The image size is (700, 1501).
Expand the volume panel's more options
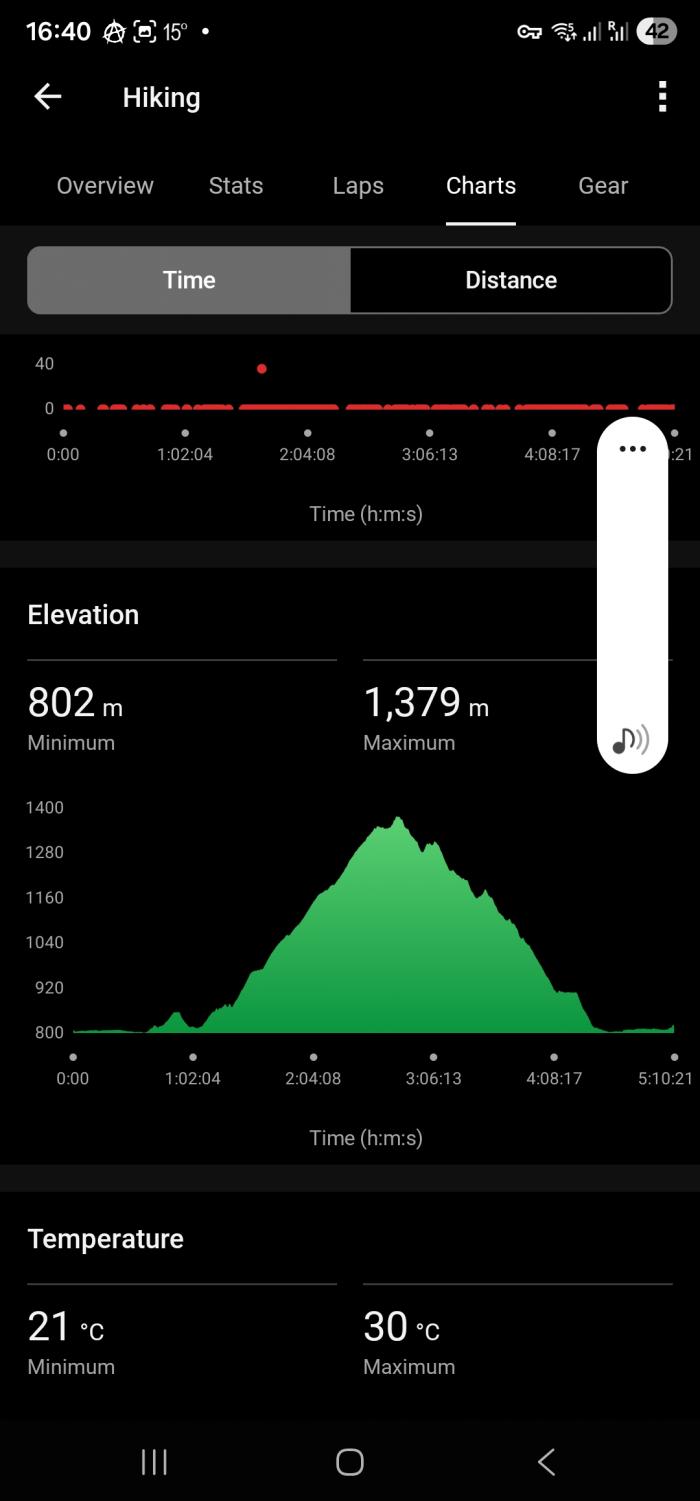click(632, 449)
